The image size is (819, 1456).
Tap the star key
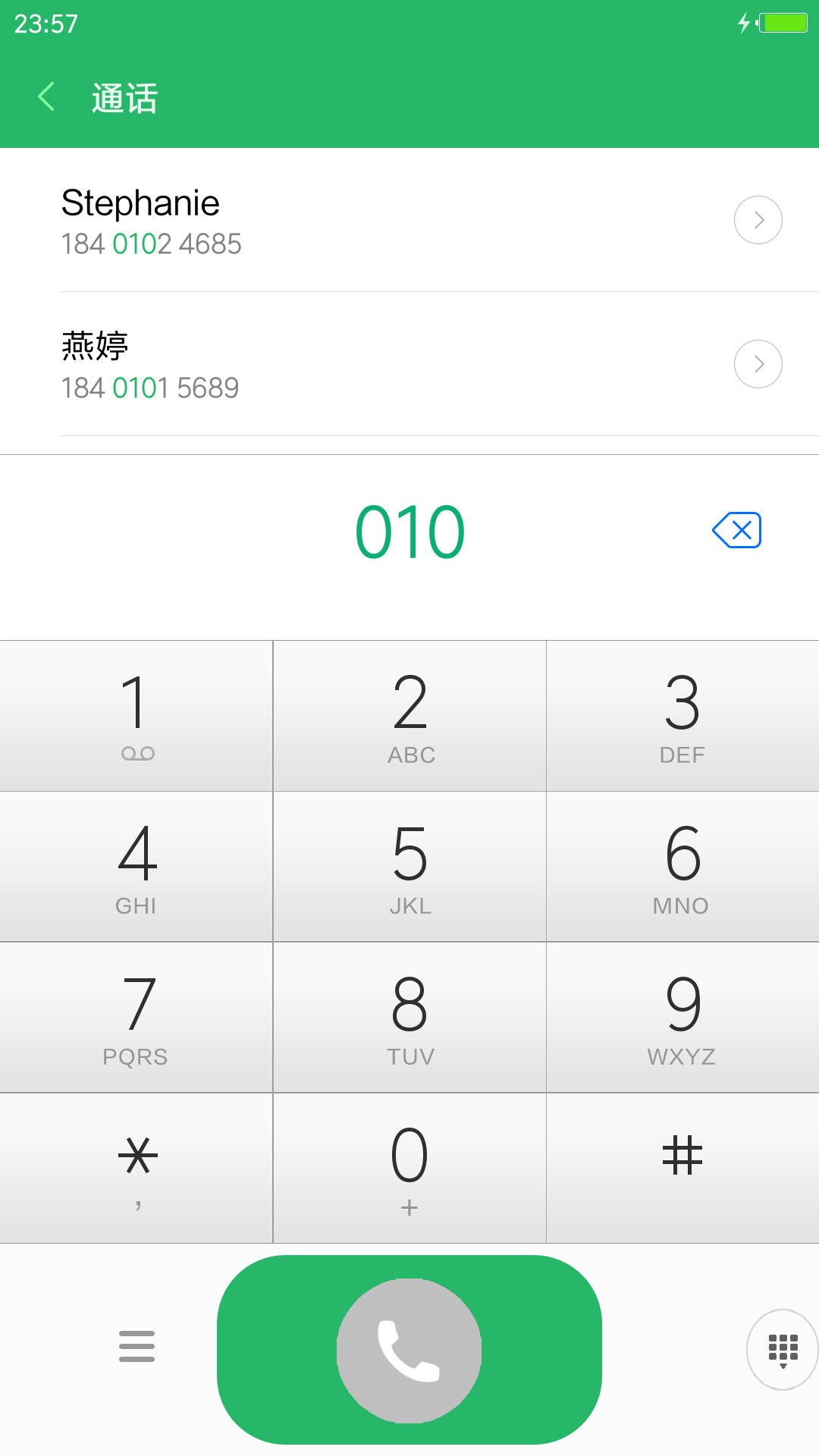[x=136, y=1168]
